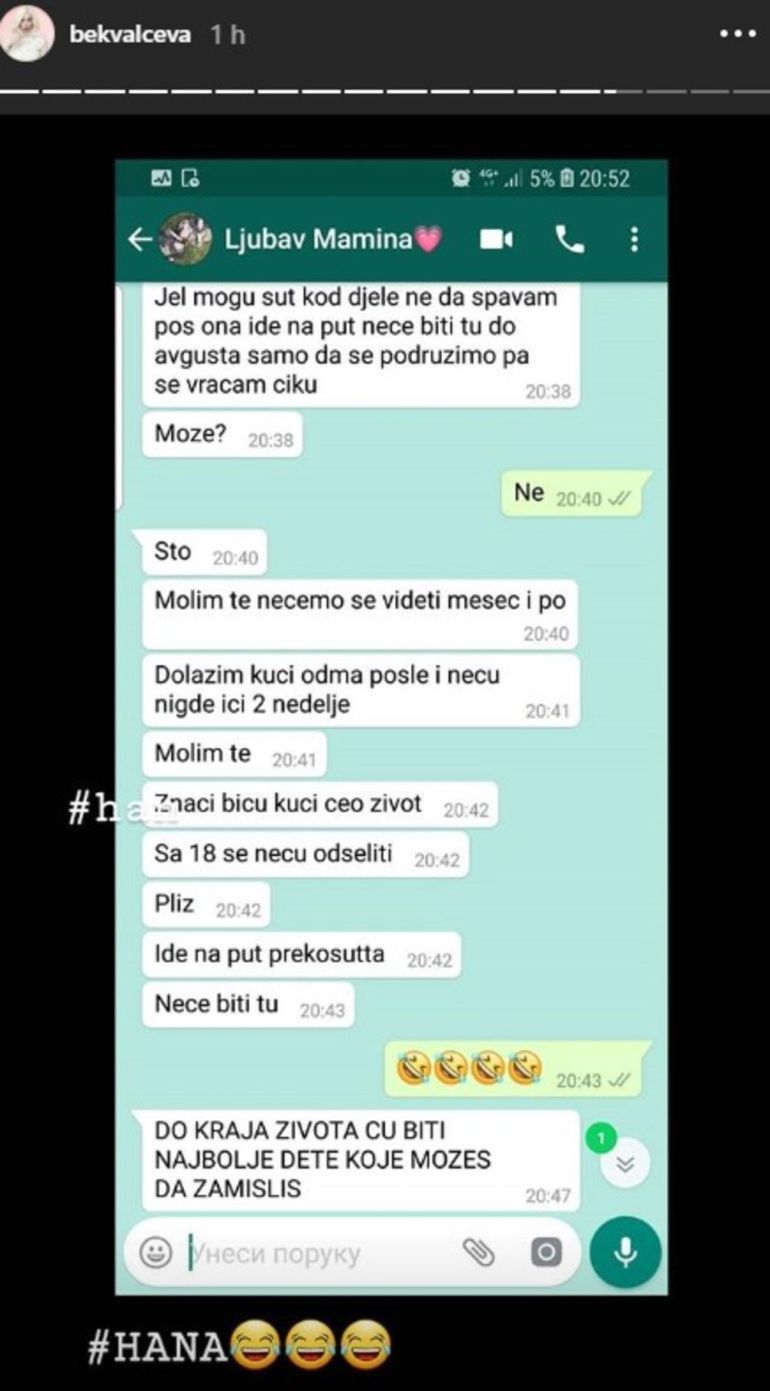The image size is (770, 1391).
Task: Open the bekvalceva username link
Action: [130, 35]
